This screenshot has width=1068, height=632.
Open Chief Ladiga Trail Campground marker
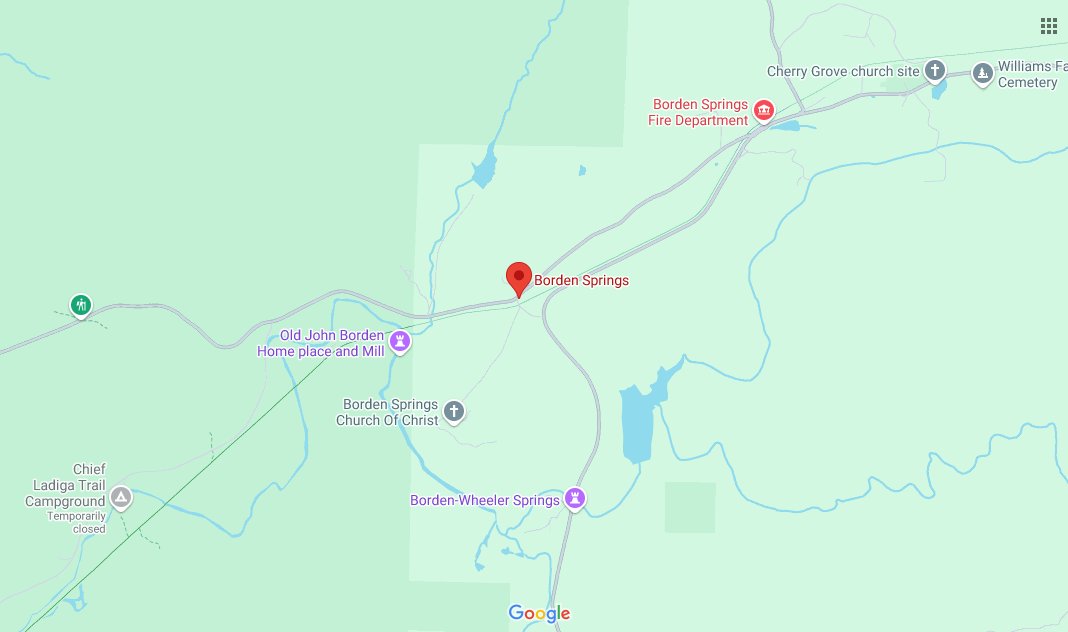[x=121, y=496]
